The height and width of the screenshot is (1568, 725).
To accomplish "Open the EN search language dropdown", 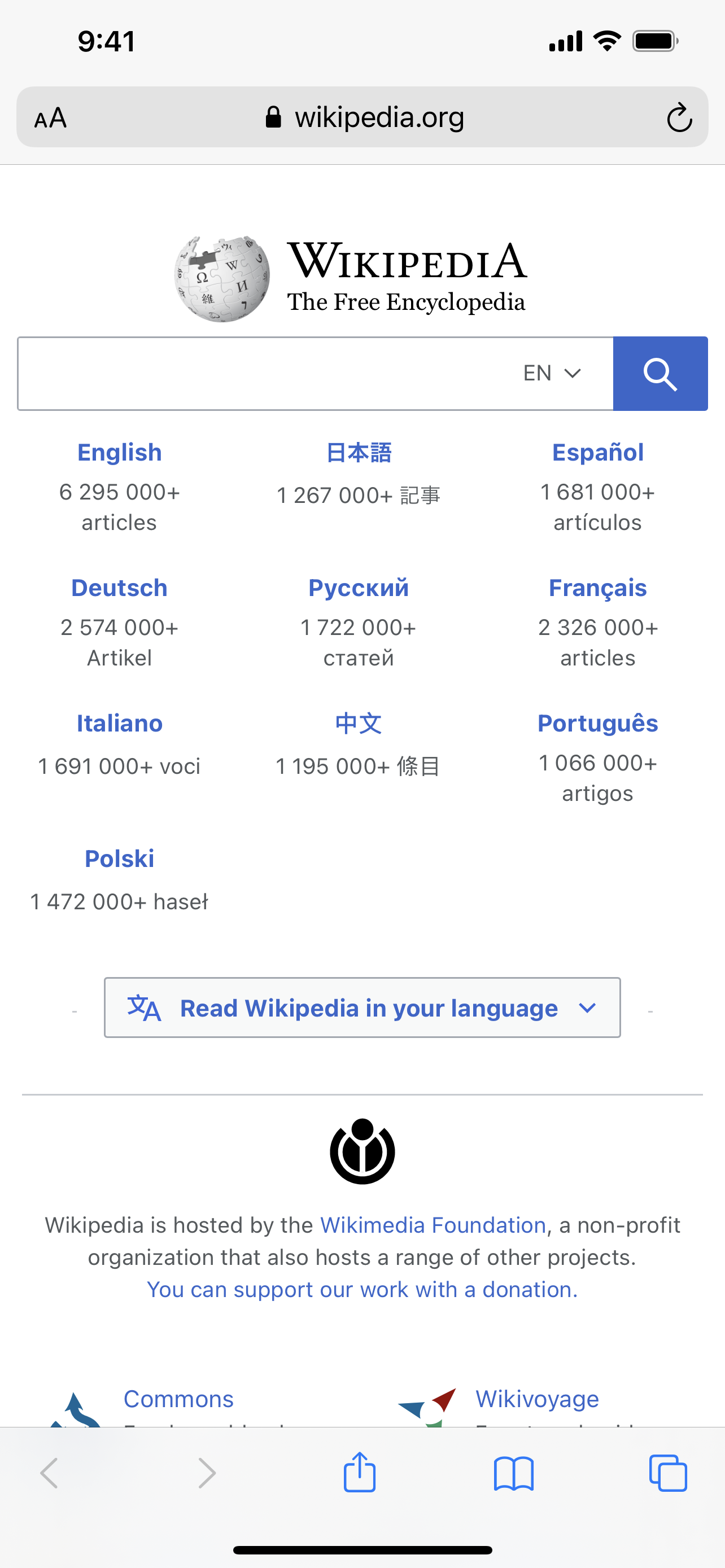I will tap(552, 373).
